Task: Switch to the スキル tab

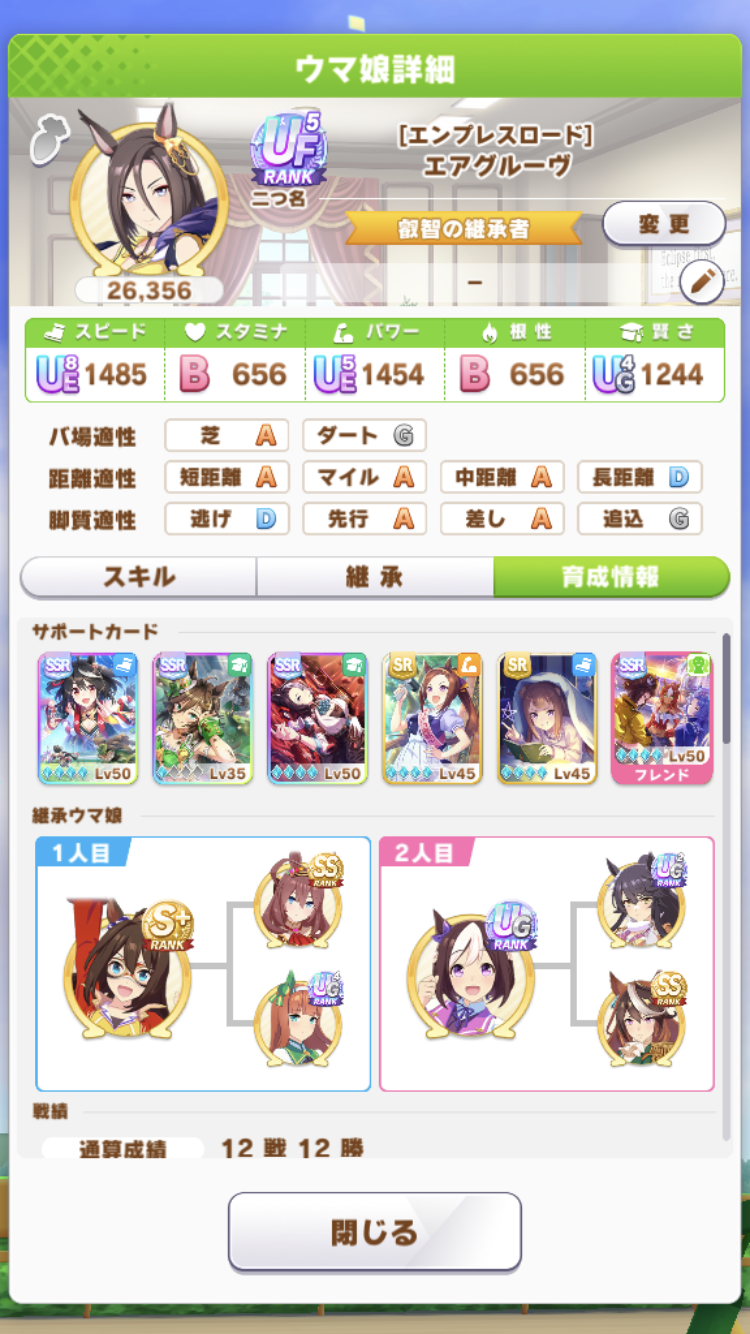Action: pyautogui.click(x=138, y=577)
